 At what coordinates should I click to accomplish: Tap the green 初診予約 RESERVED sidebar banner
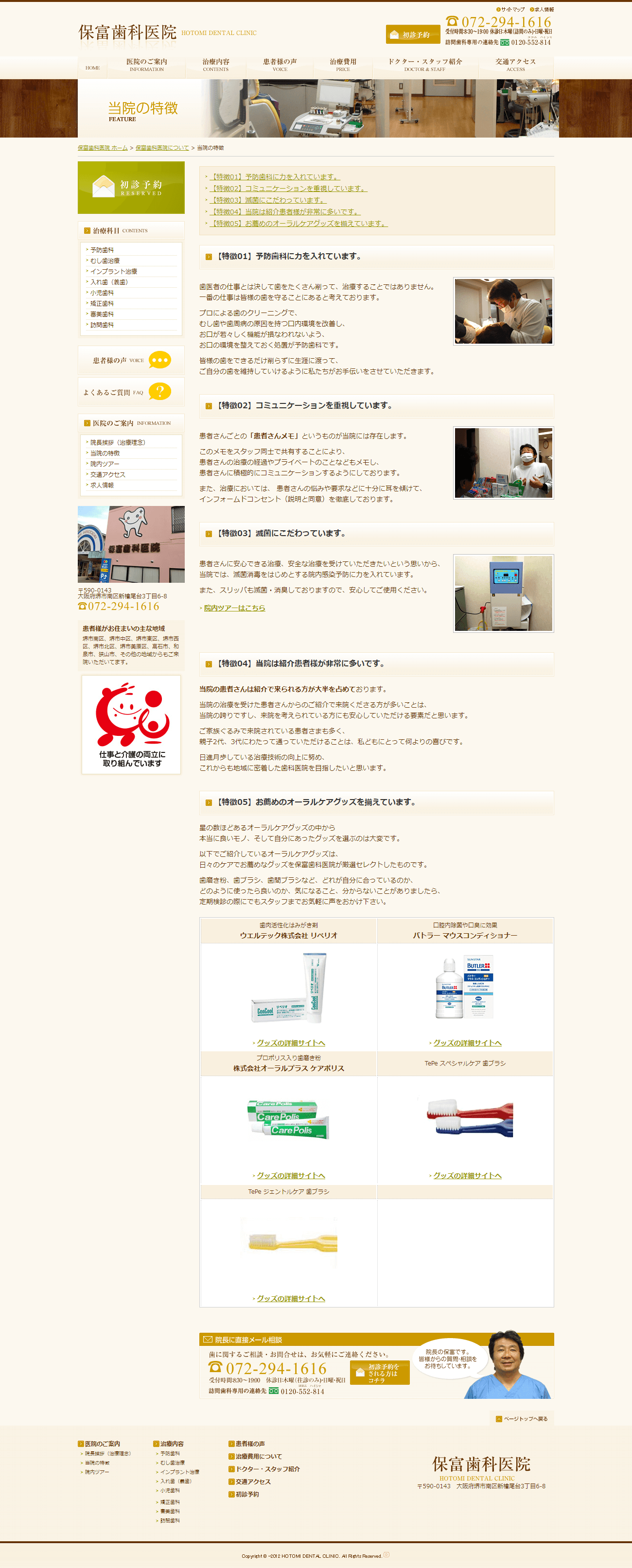click(131, 188)
